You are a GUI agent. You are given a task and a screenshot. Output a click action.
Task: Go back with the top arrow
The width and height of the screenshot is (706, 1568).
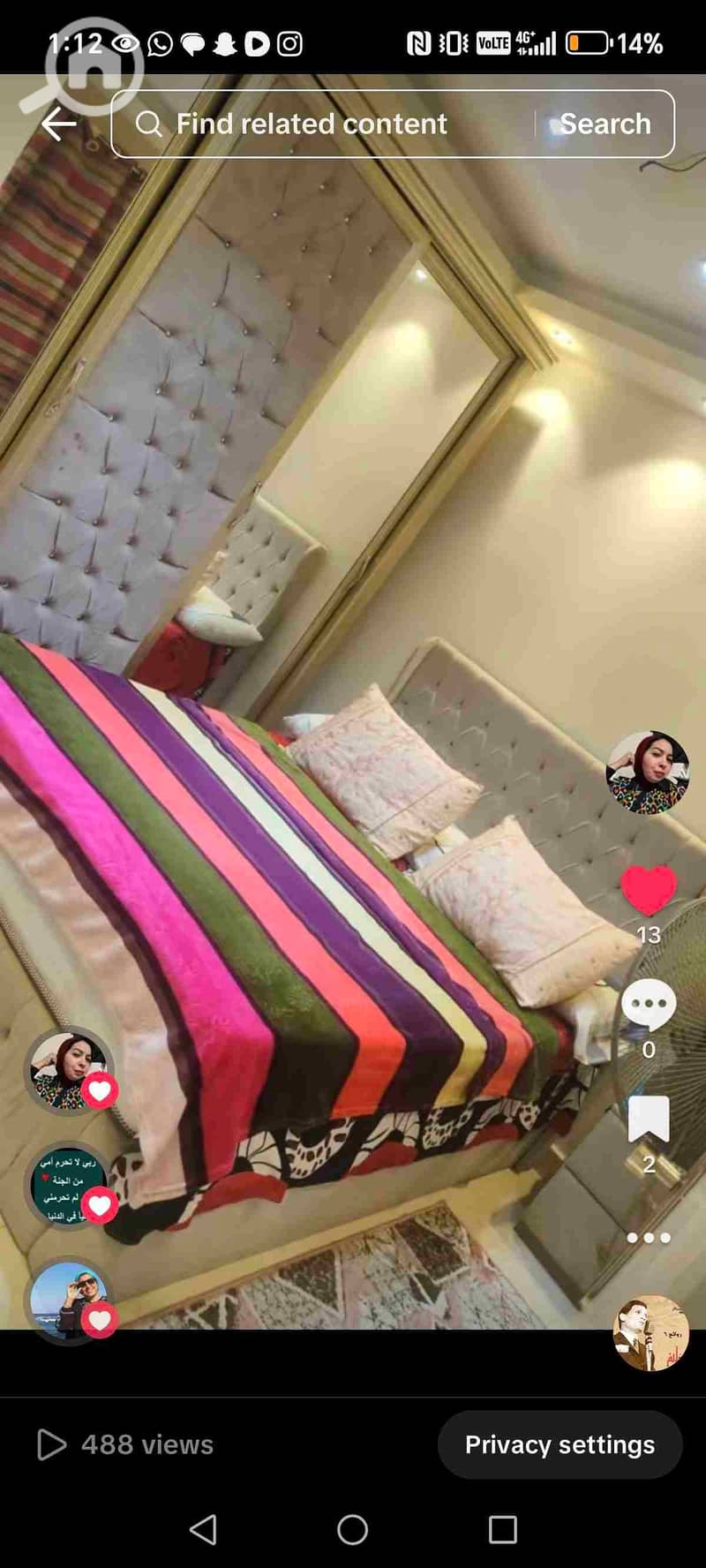[x=58, y=124]
